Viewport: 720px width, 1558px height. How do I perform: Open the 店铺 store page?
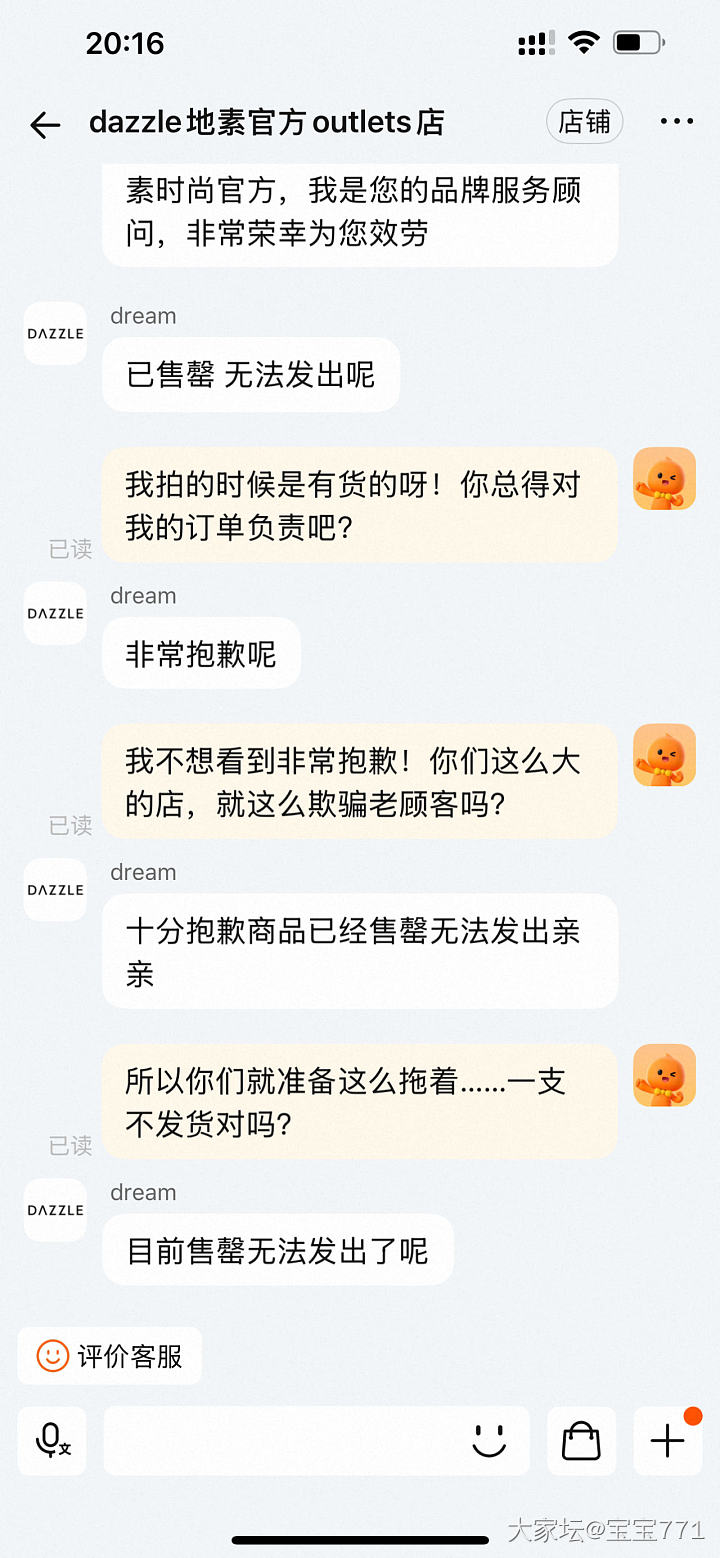[x=585, y=122]
